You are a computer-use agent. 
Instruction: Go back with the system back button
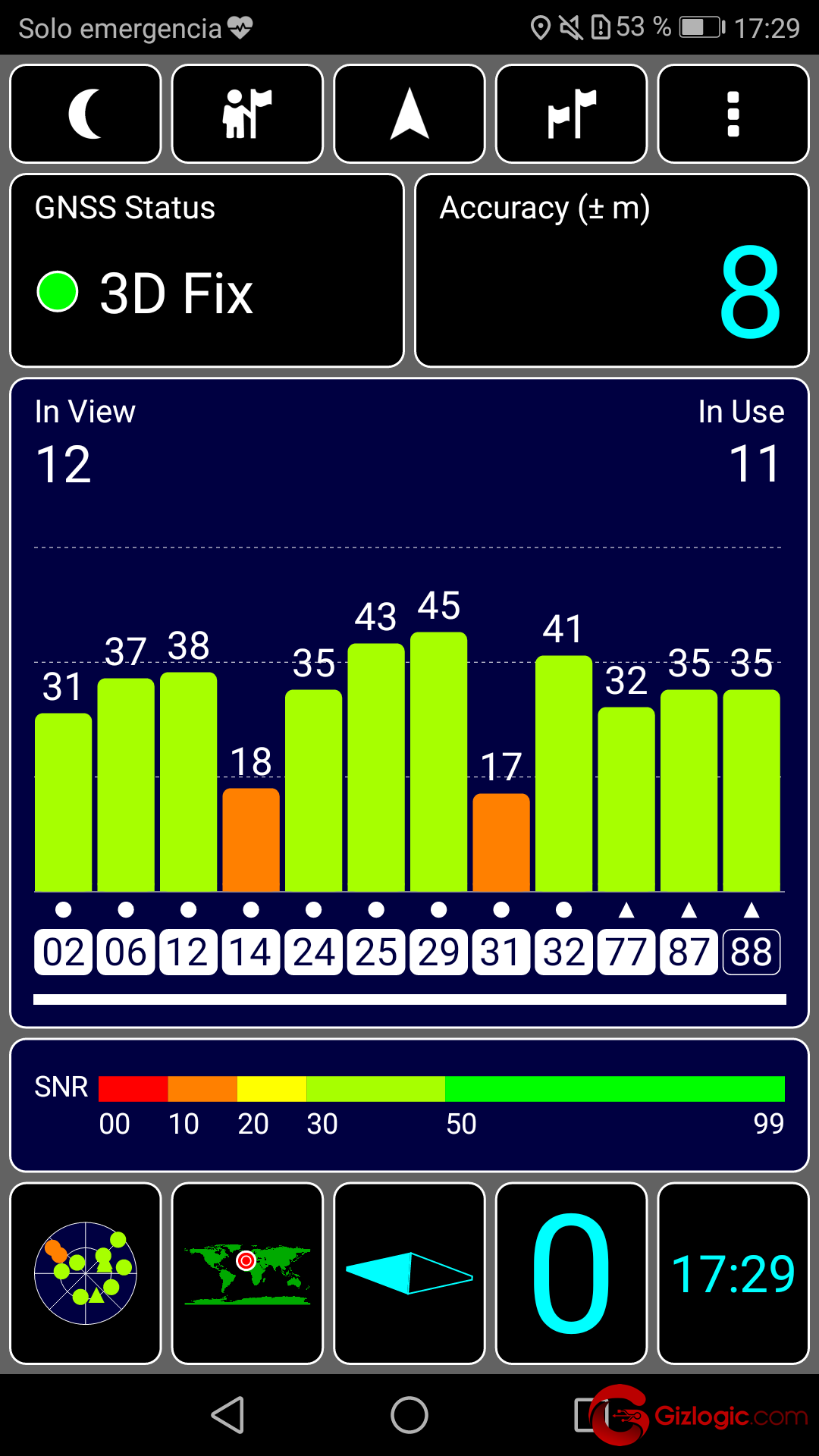(x=227, y=1415)
